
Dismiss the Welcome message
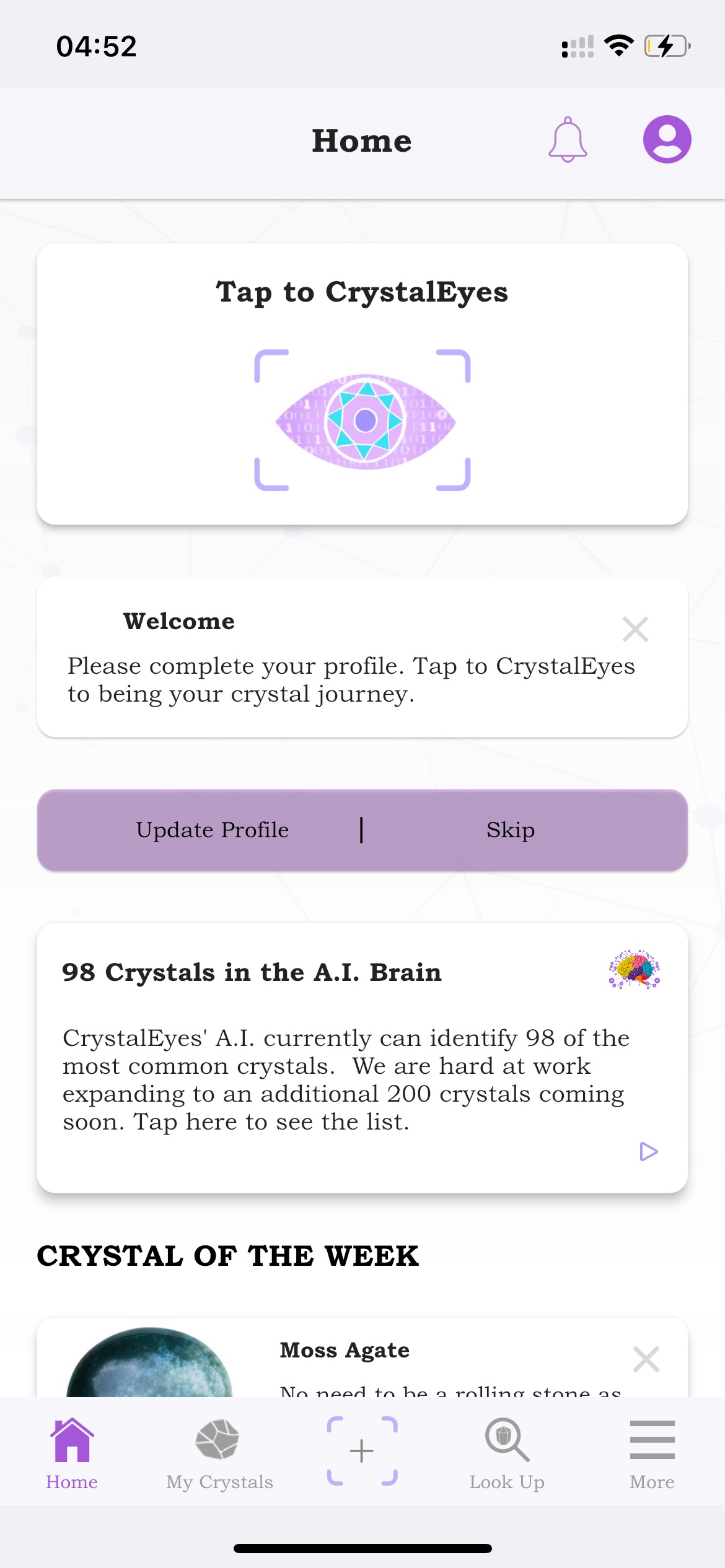(x=635, y=629)
